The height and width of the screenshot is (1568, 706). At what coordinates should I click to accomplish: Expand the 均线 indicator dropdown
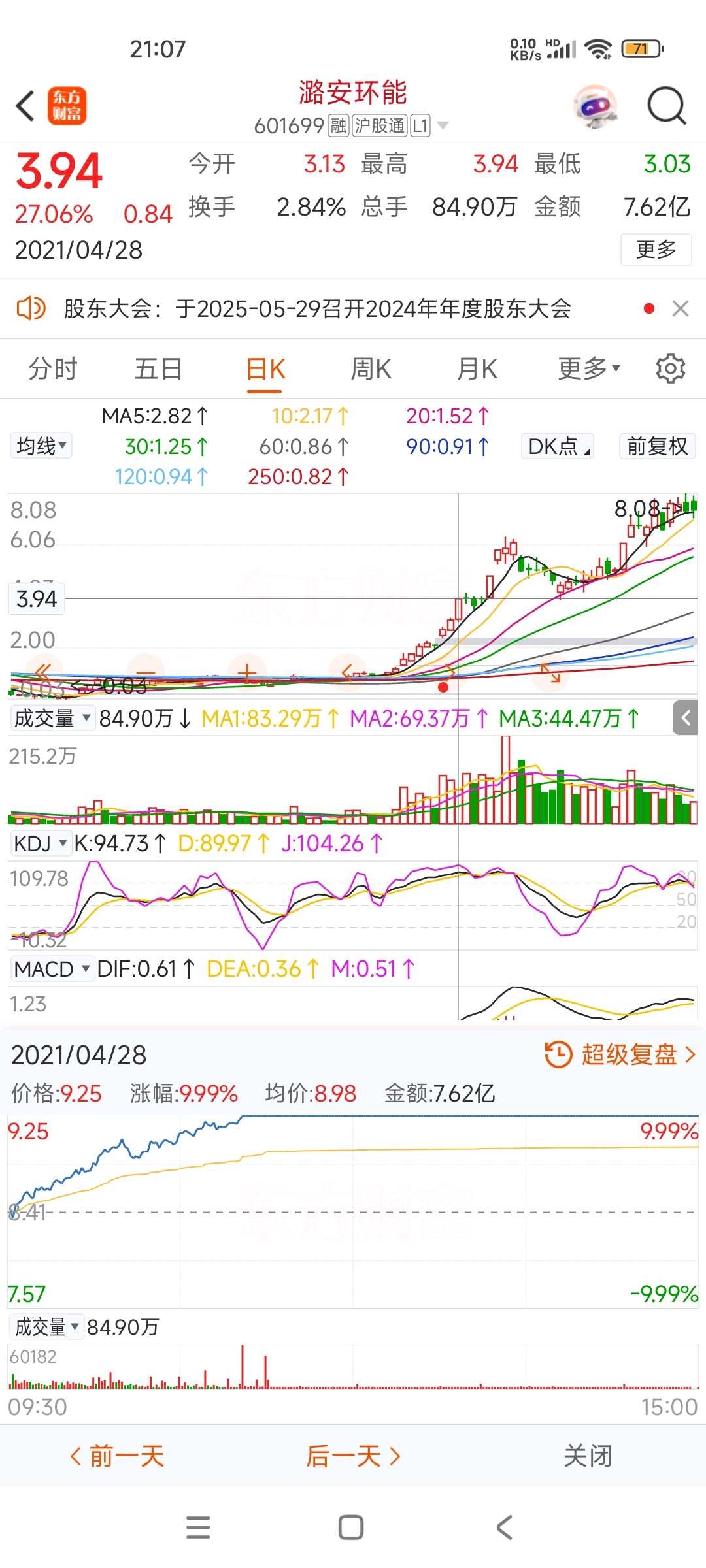[x=41, y=446]
